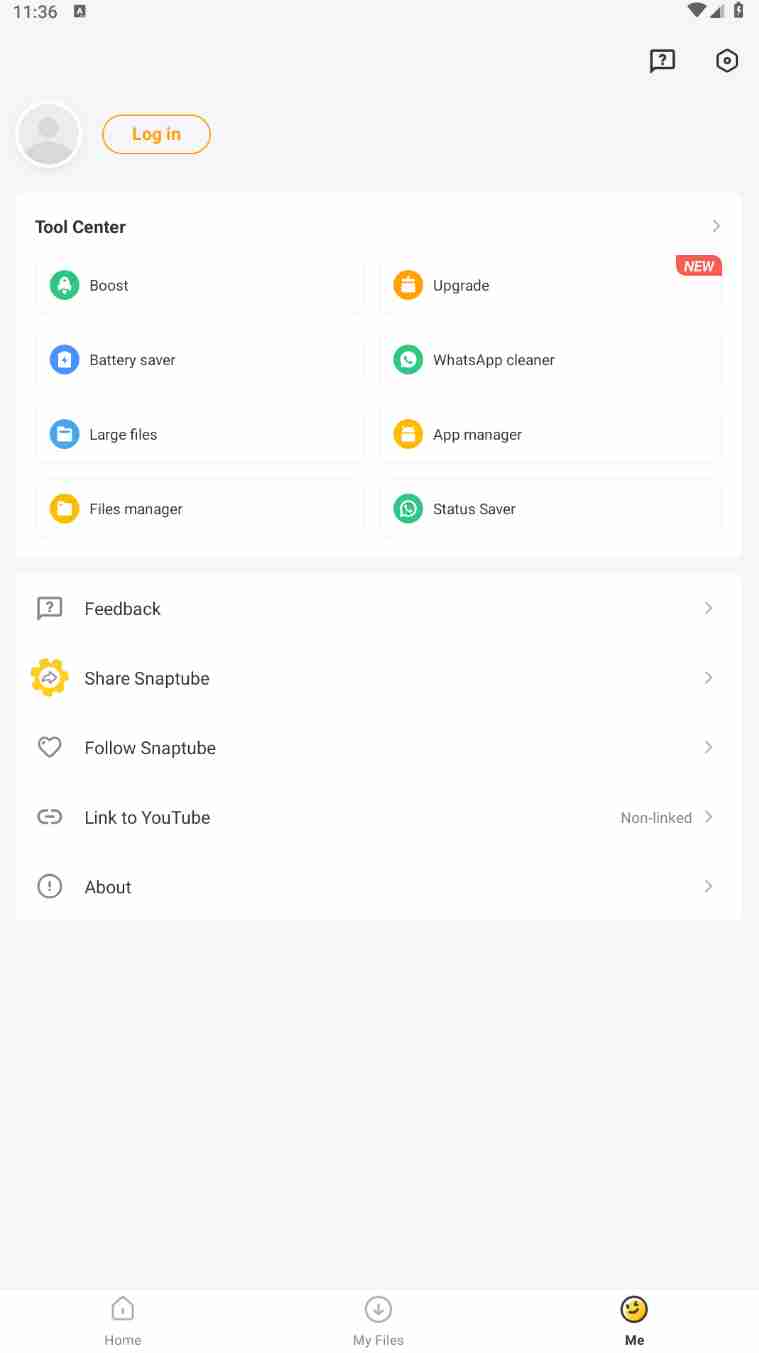This screenshot has height=1353, width=759.
Task: Expand Tool Center with its chevron
Action: tap(716, 226)
